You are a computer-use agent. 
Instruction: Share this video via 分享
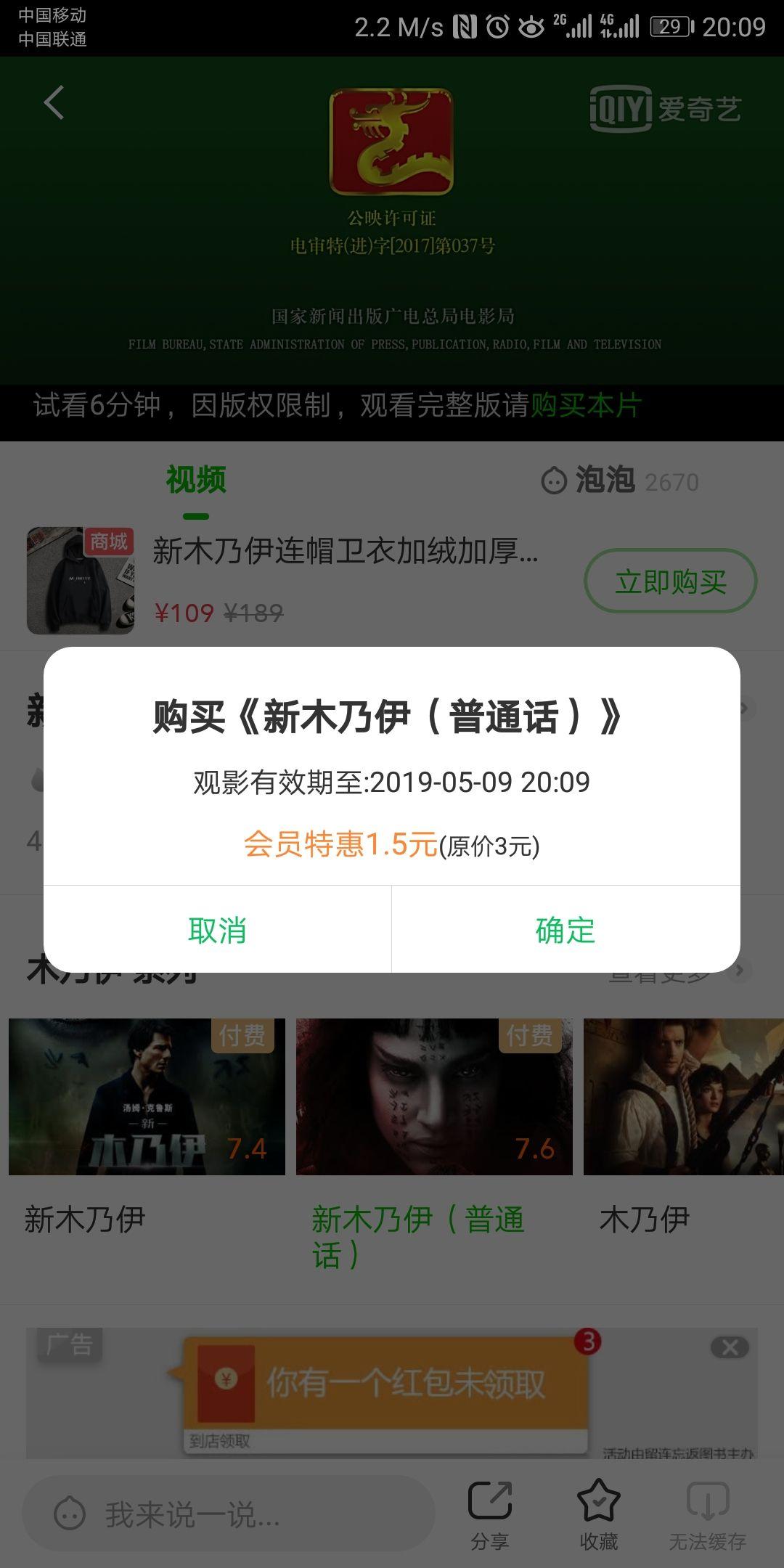pos(490,1515)
